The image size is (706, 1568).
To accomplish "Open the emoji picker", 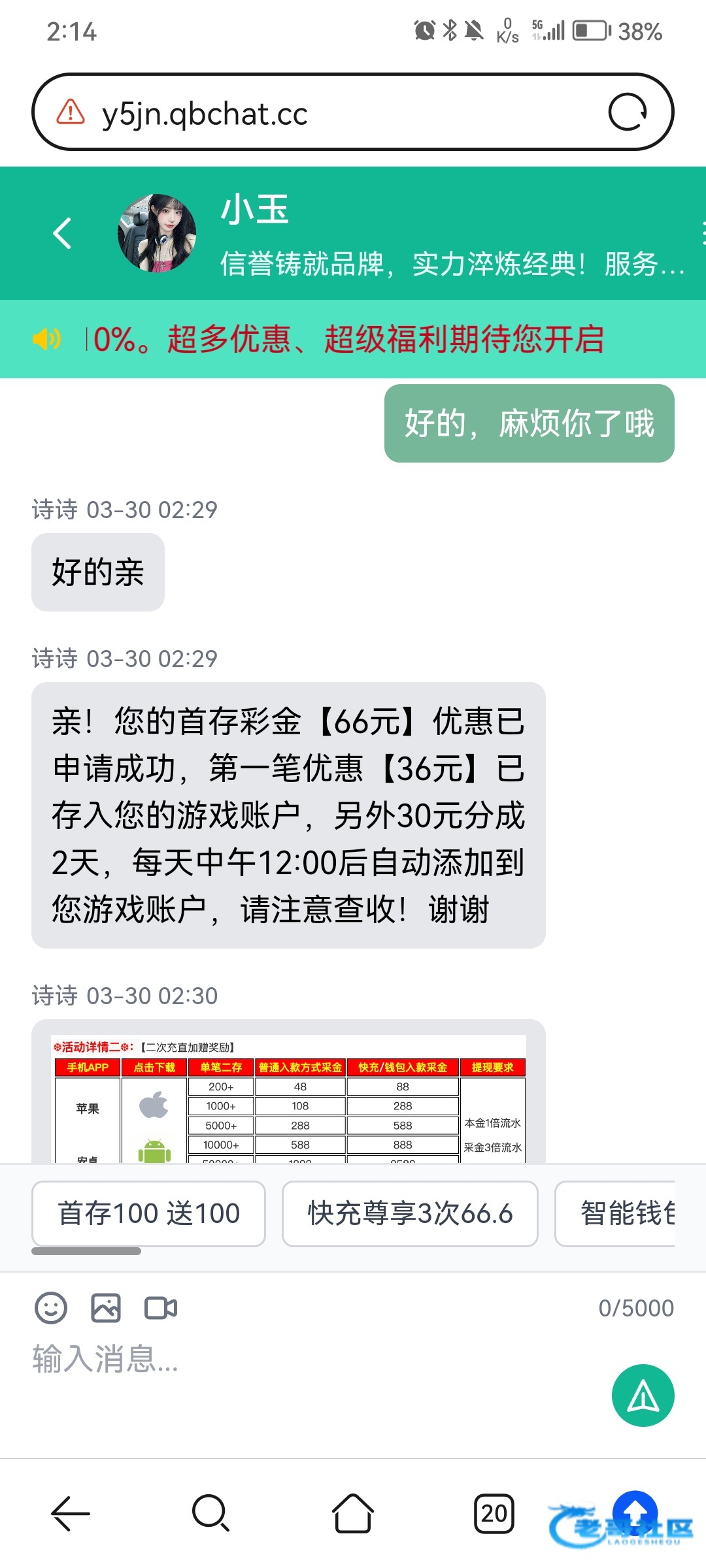I will [50, 1308].
